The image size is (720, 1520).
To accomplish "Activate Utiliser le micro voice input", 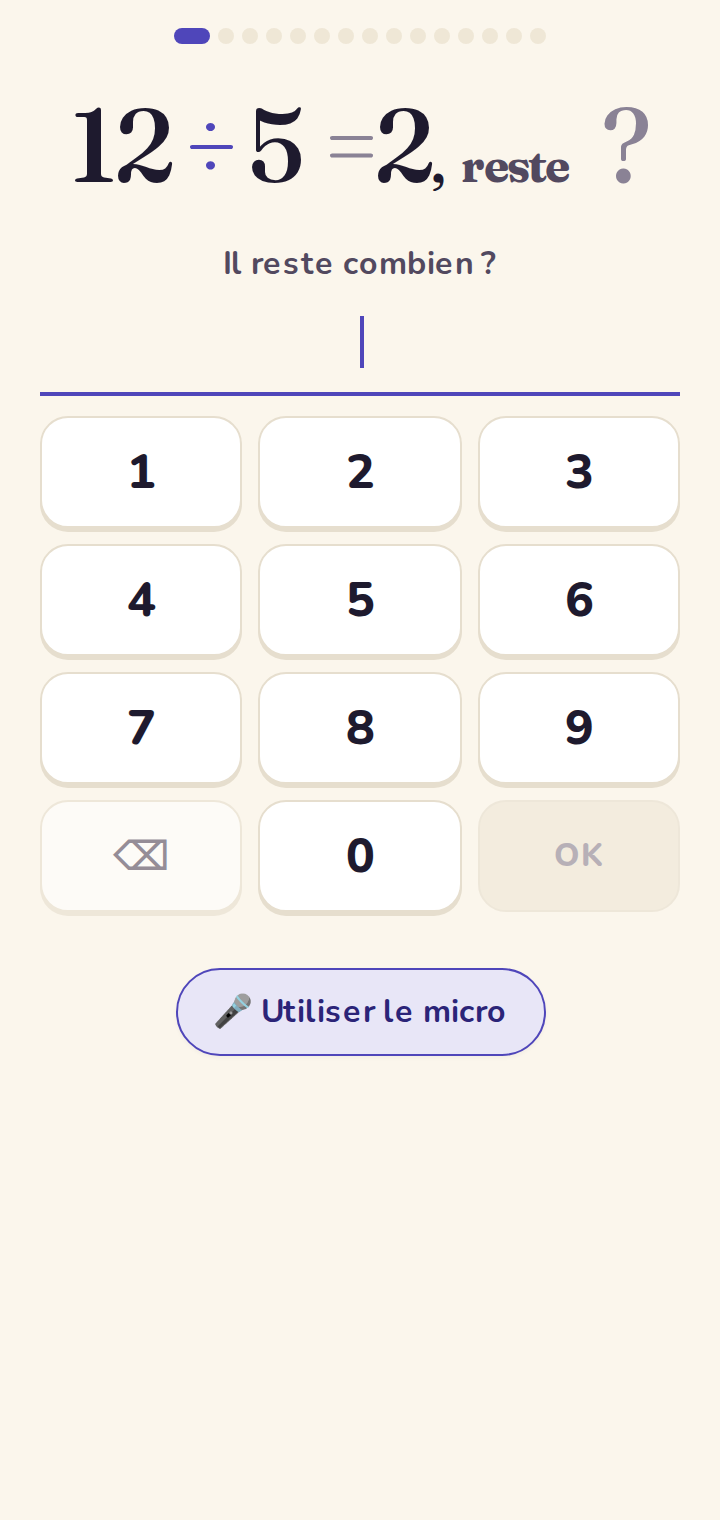I will coord(361,1012).
